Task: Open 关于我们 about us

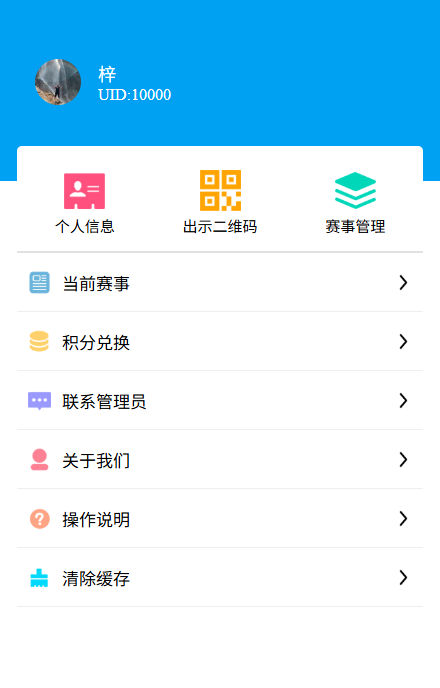Action: click(x=220, y=460)
